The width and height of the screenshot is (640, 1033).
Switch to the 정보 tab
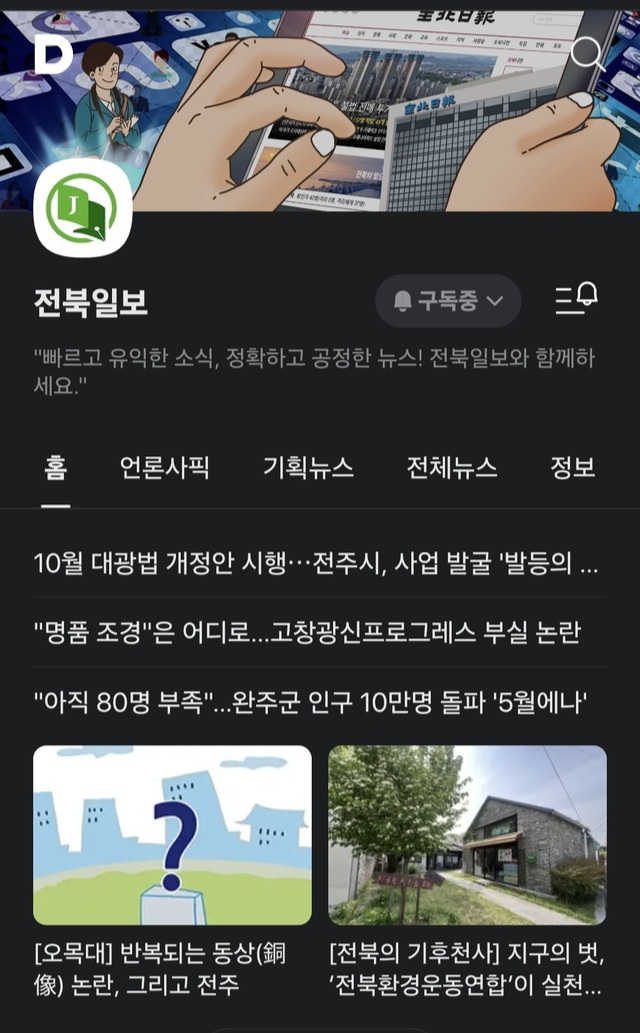click(x=573, y=467)
